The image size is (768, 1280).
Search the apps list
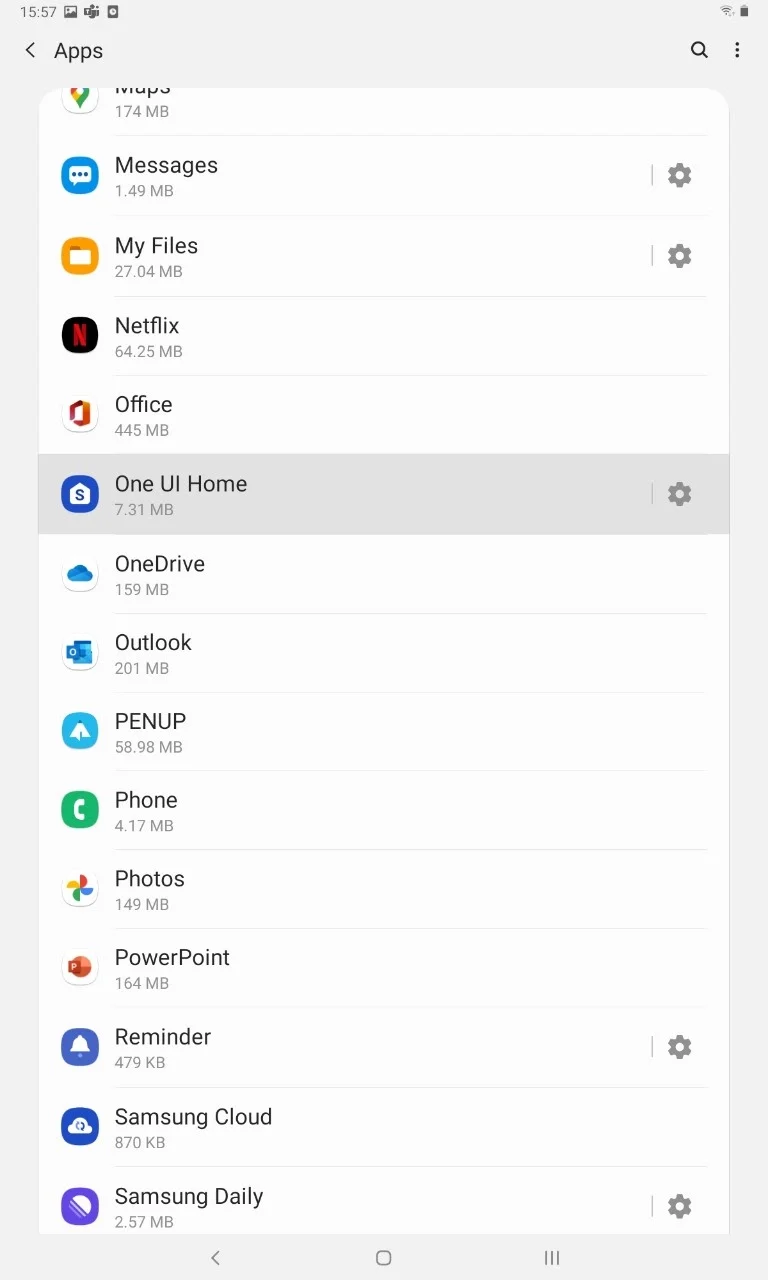[x=699, y=50]
